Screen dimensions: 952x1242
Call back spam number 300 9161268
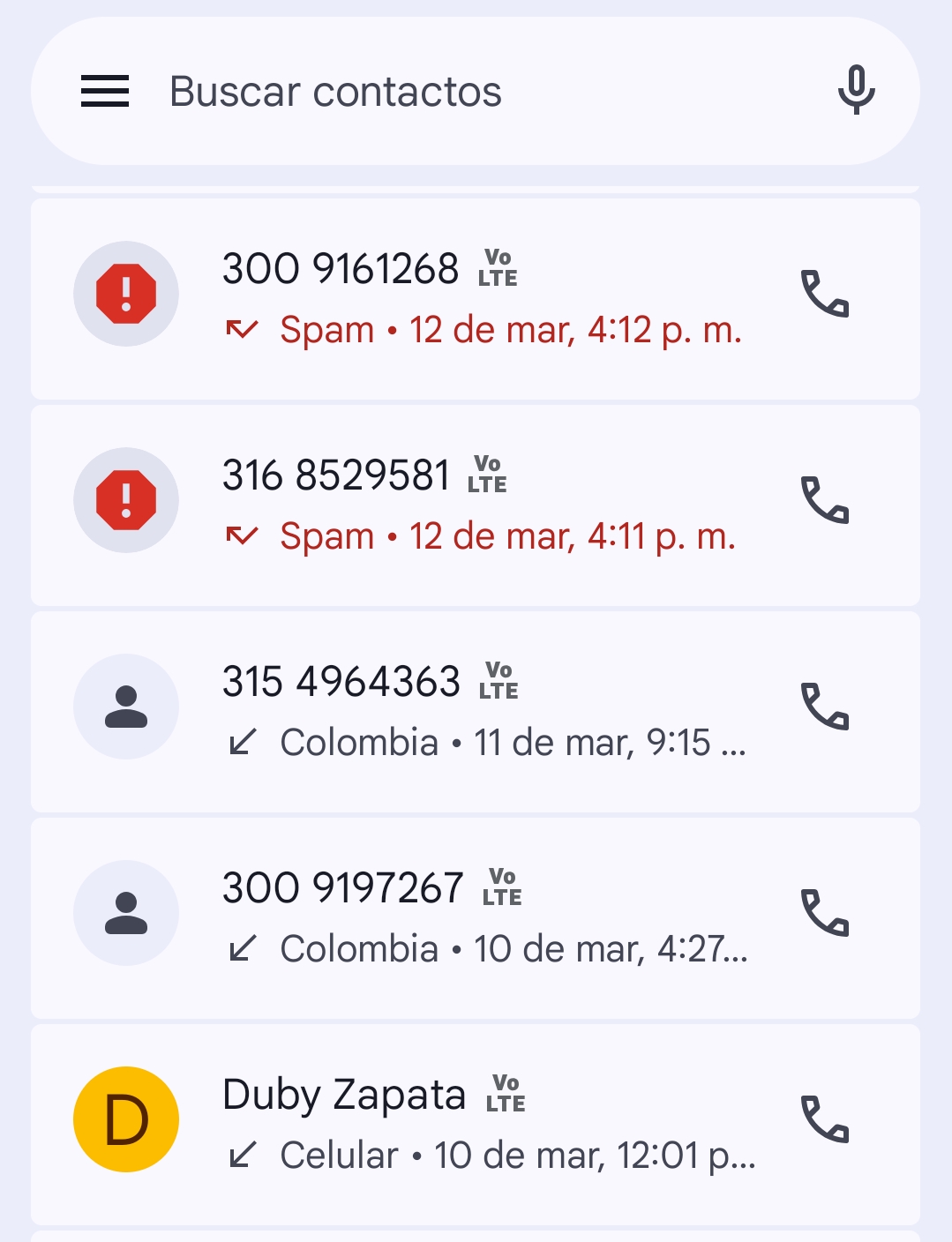824,295
